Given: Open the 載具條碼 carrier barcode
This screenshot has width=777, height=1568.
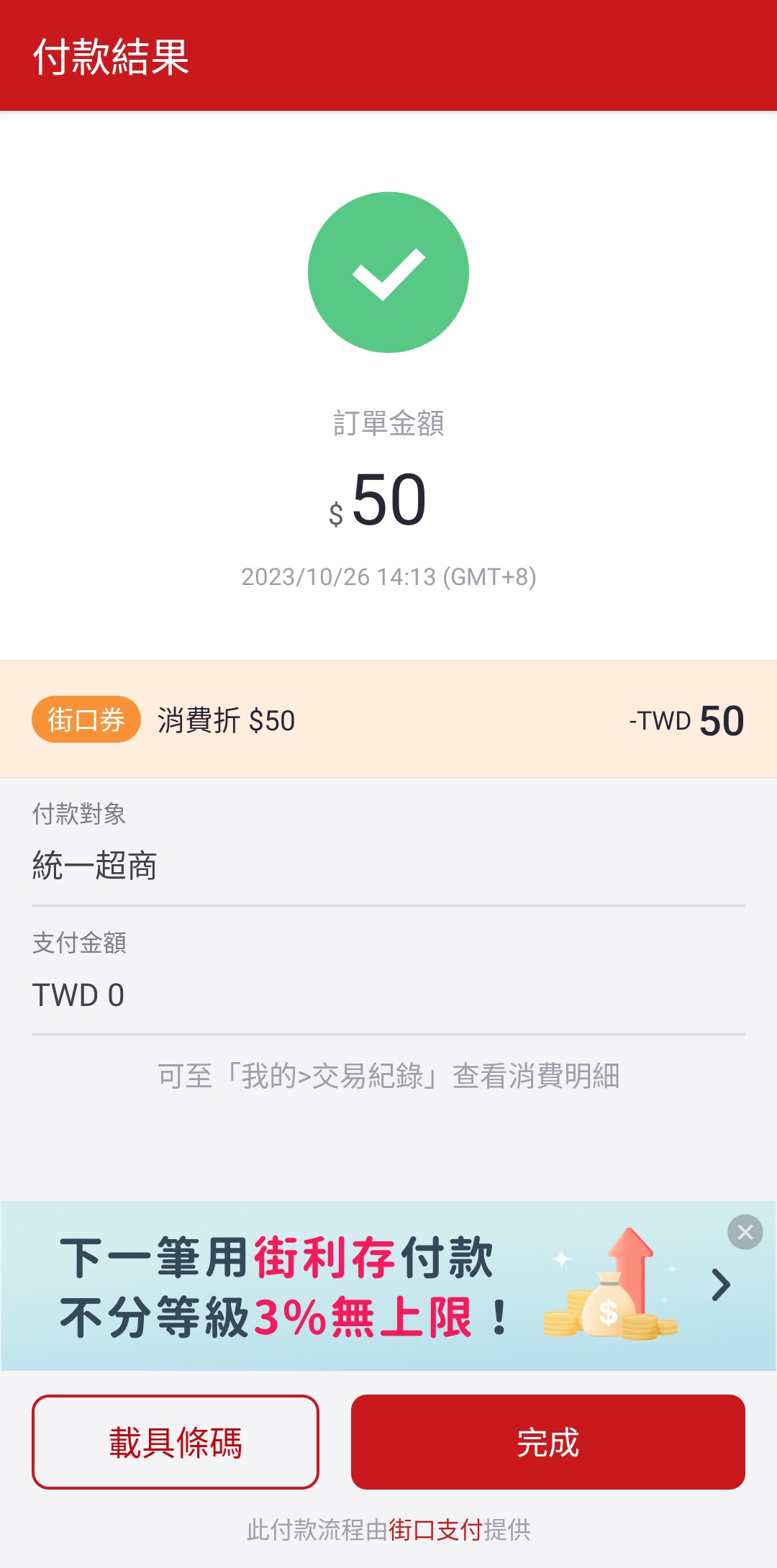Looking at the screenshot, I should click(x=176, y=1441).
